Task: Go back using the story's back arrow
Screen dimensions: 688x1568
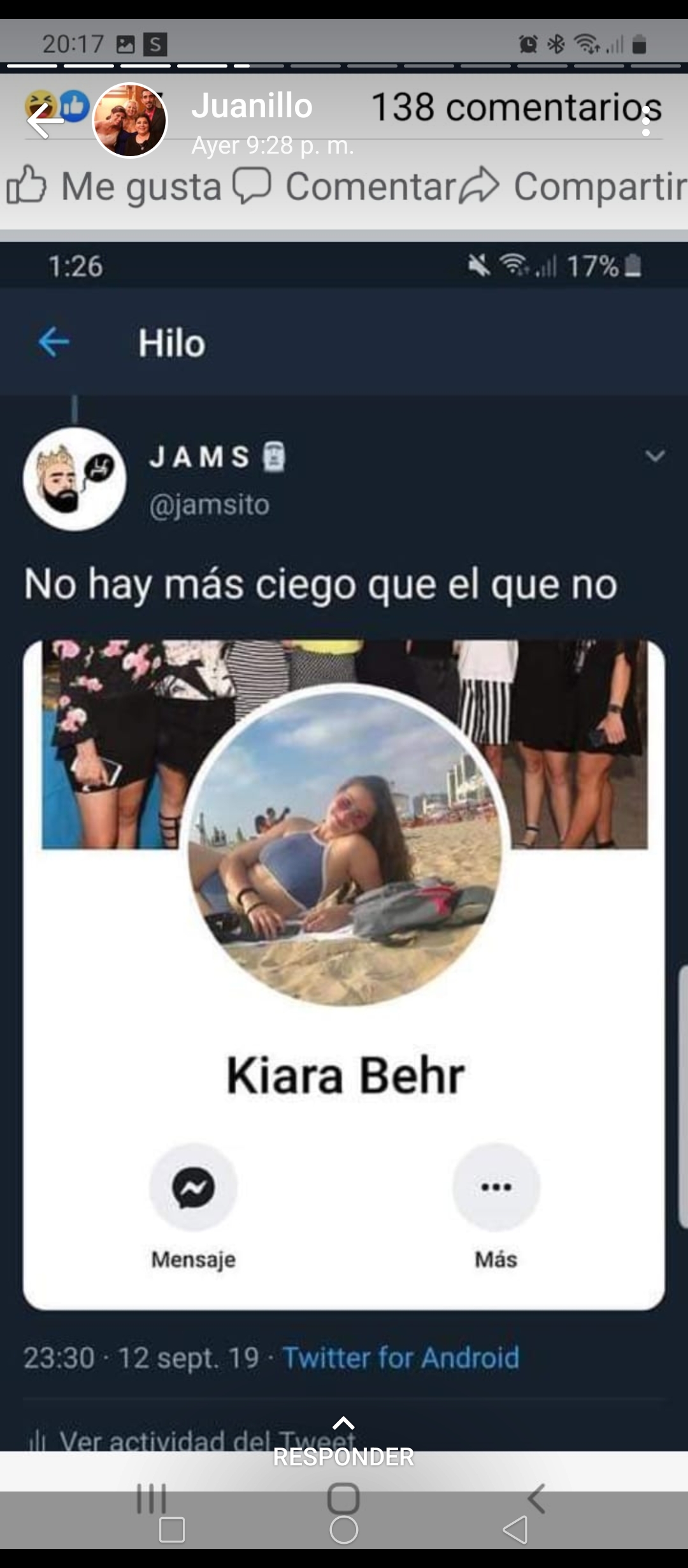Action: click(45, 120)
